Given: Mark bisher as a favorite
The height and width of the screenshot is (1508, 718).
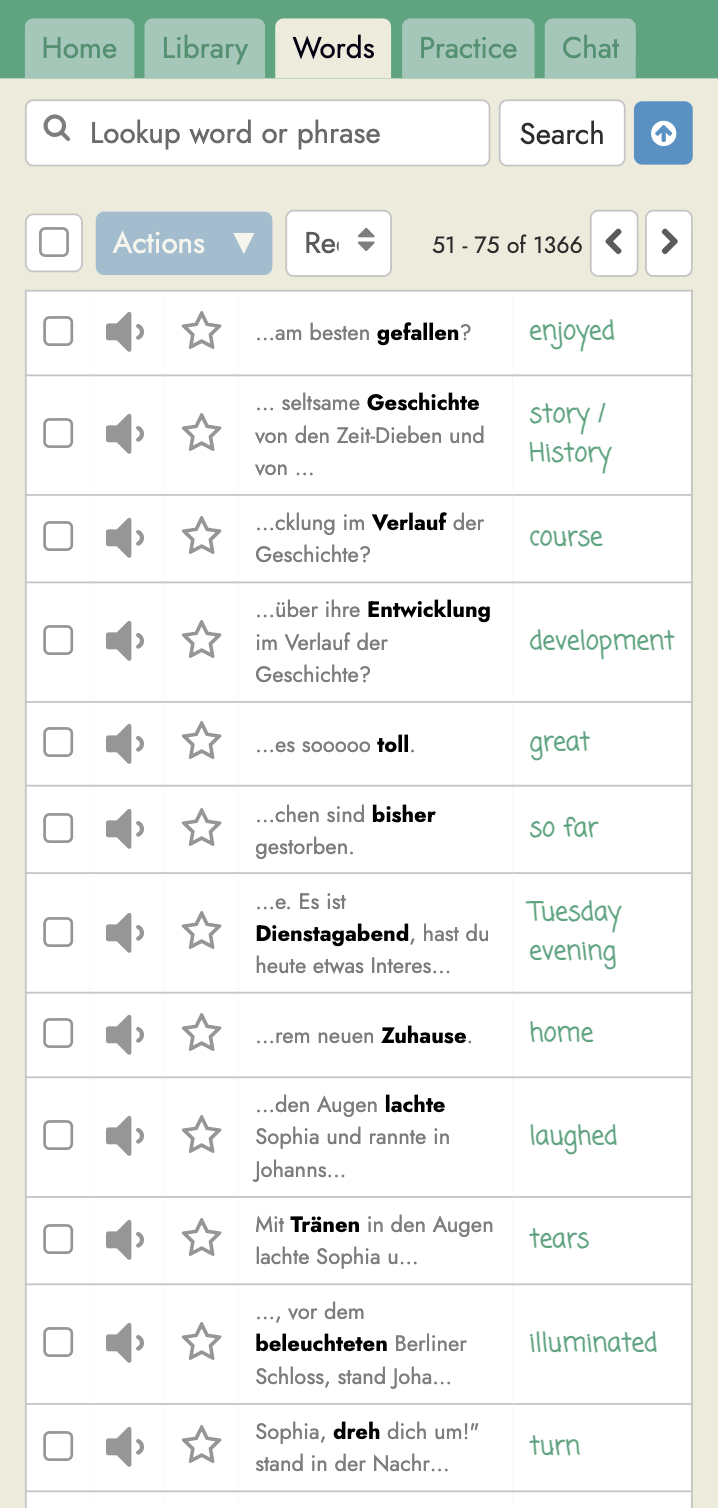Looking at the screenshot, I should (202, 828).
